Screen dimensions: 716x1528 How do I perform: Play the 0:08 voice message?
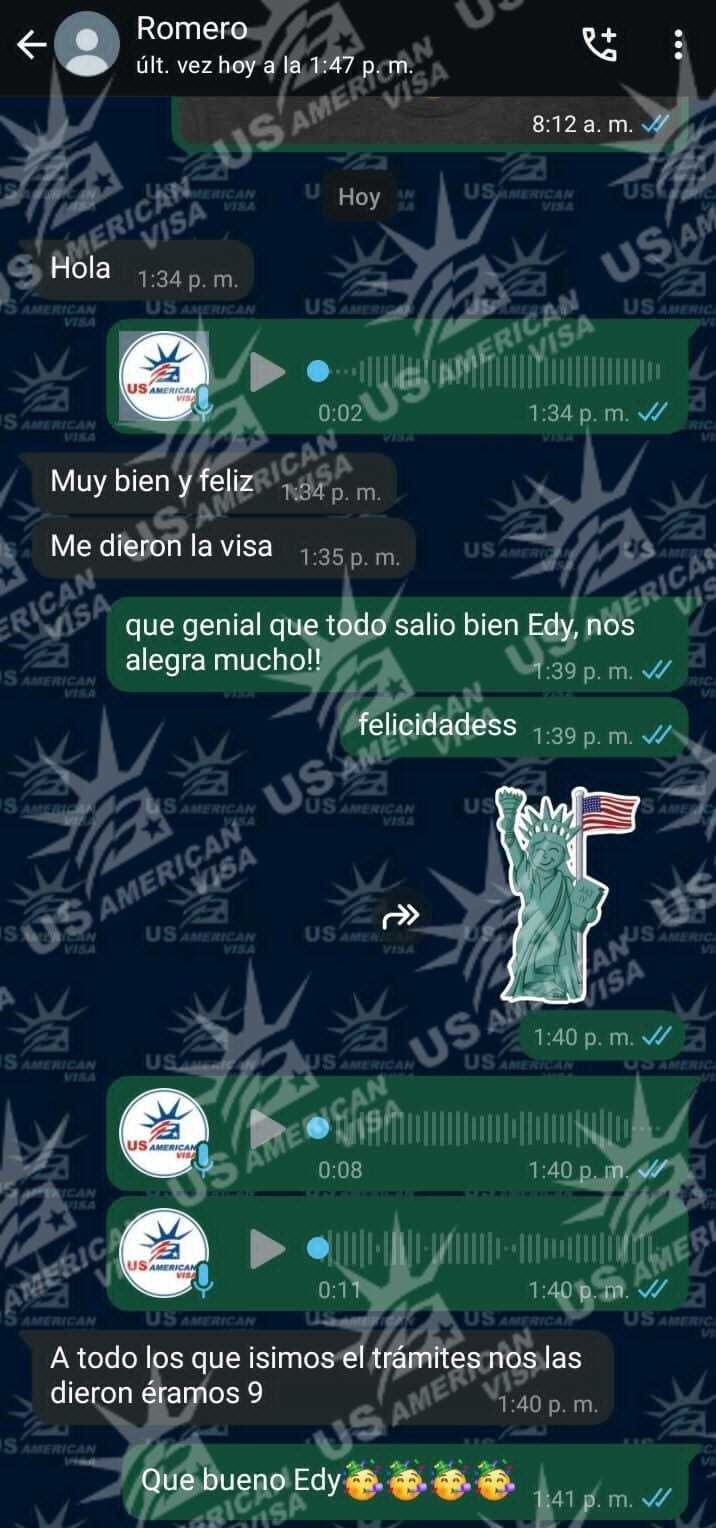267,1129
